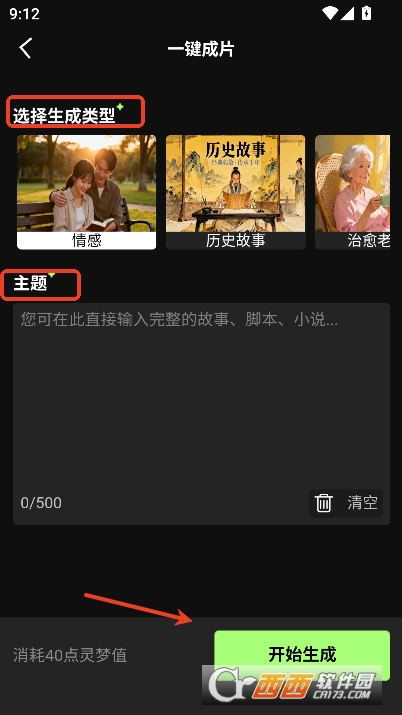Clear the text with 清空
Viewport: 402px width, 715px height.
point(346,503)
